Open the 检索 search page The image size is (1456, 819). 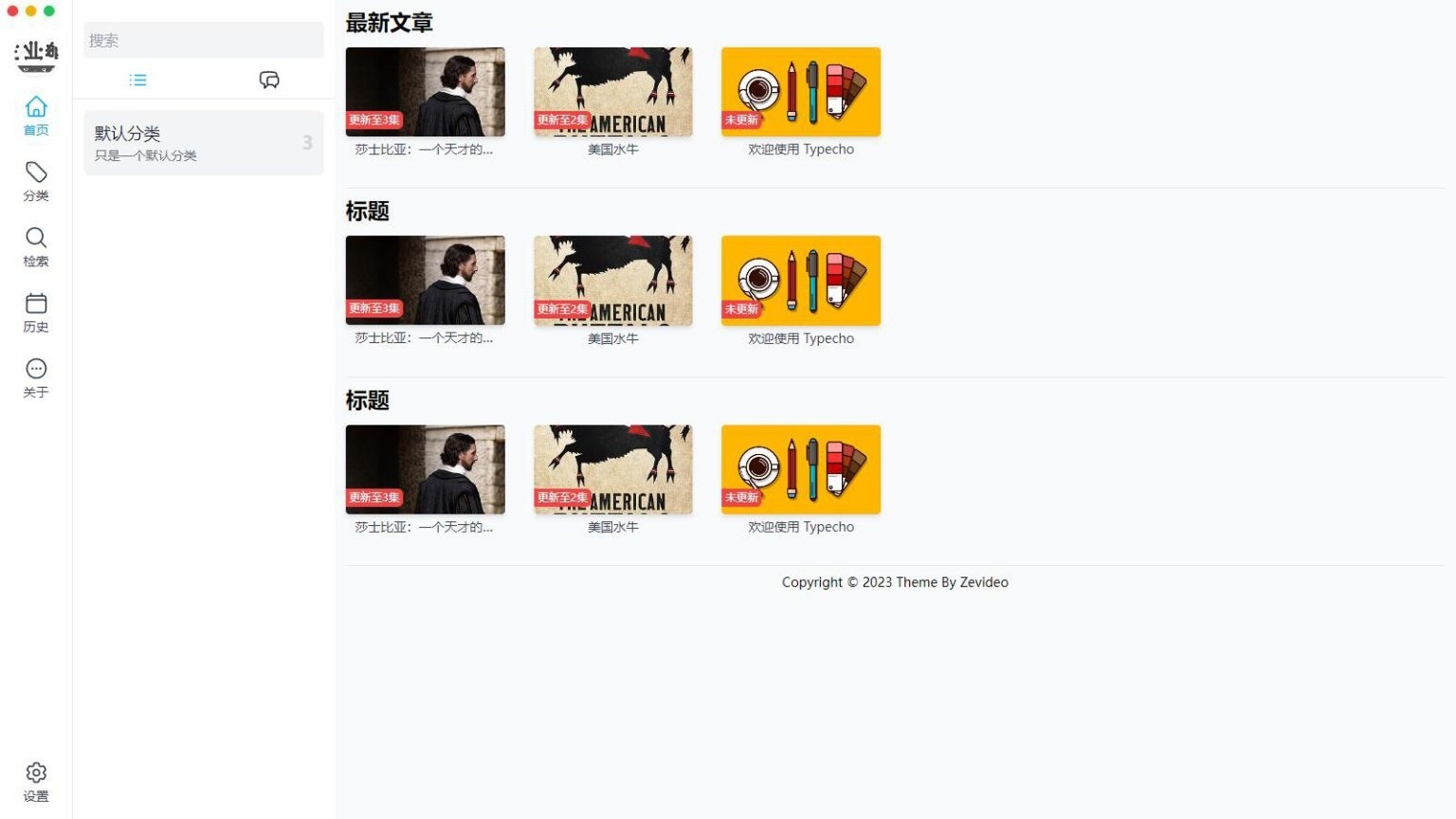[36, 246]
